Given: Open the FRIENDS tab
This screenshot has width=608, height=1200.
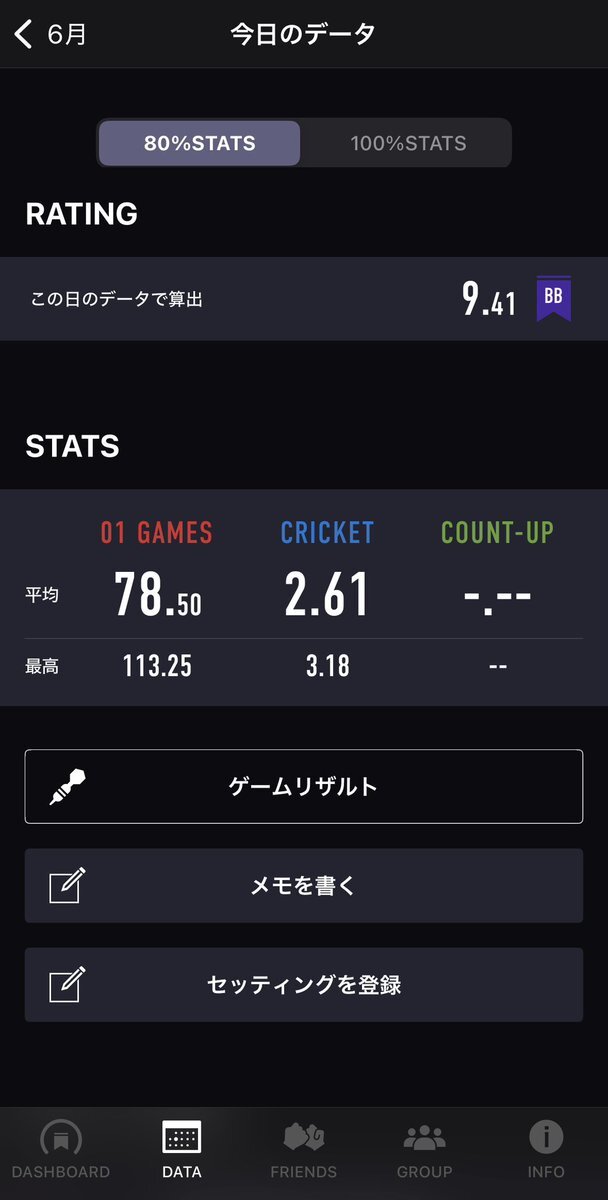Looking at the screenshot, I should (x=304, y=1150).
